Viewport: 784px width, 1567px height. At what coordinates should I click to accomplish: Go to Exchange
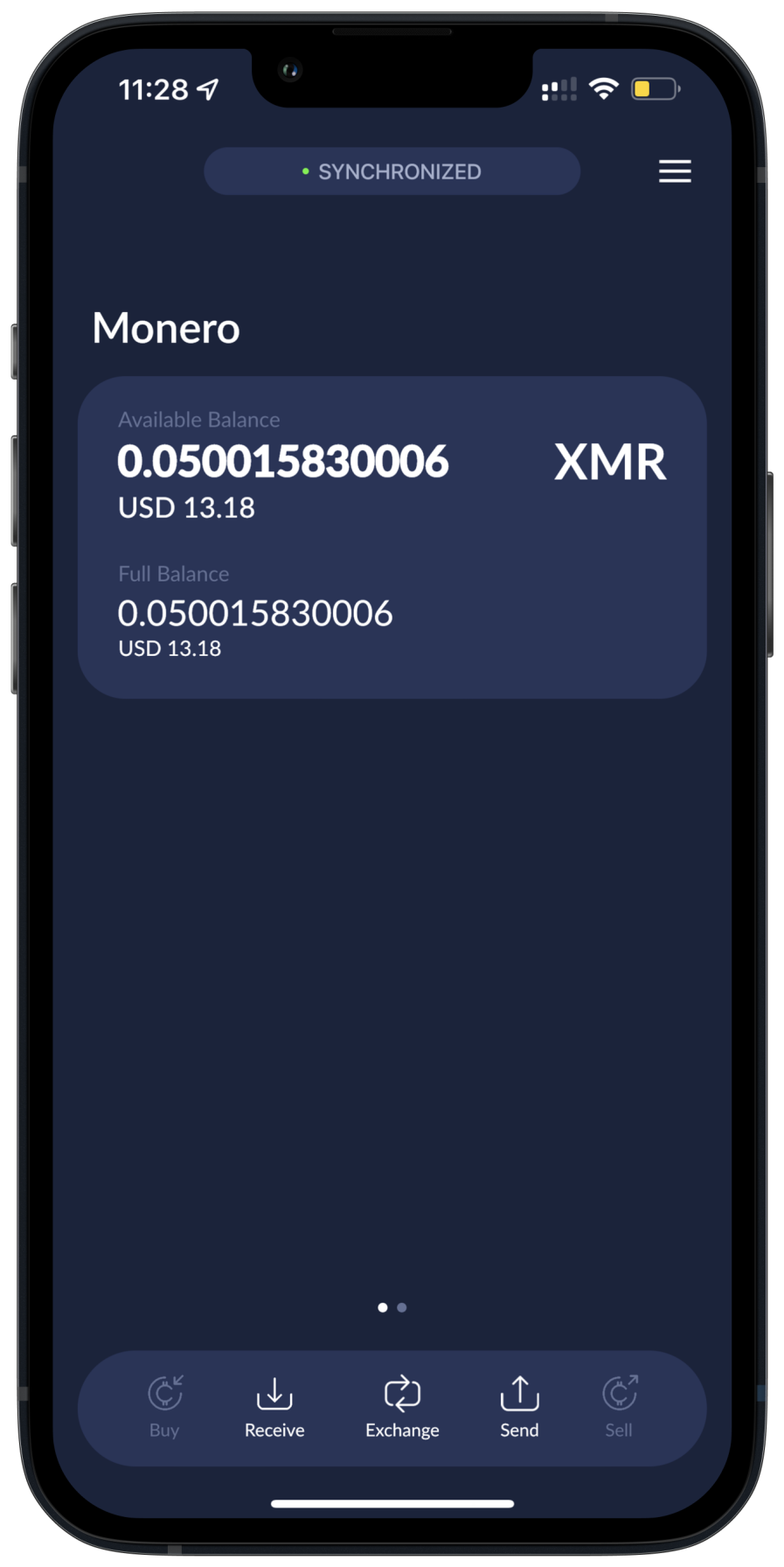[x=402, y=1406]
